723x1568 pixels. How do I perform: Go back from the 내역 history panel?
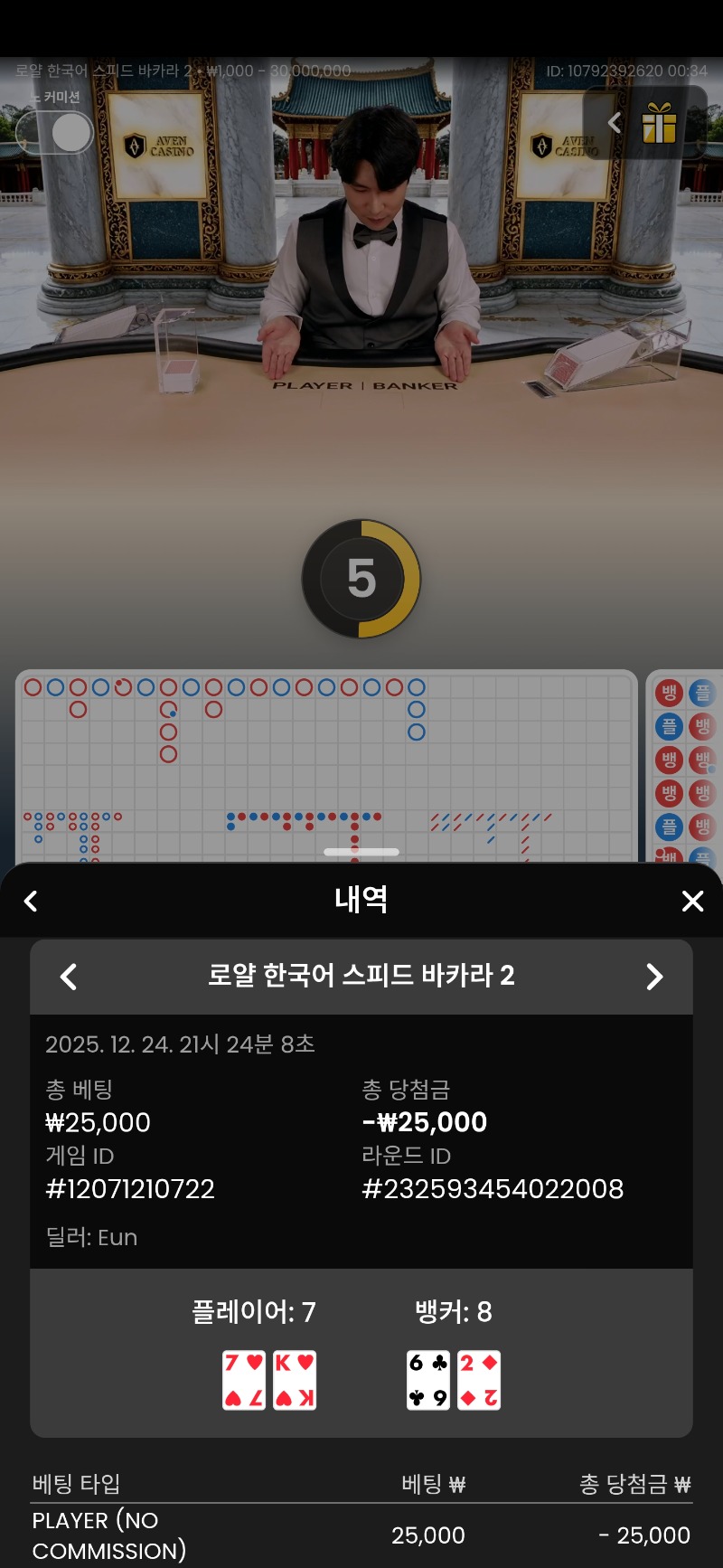(x=31, y=901)
